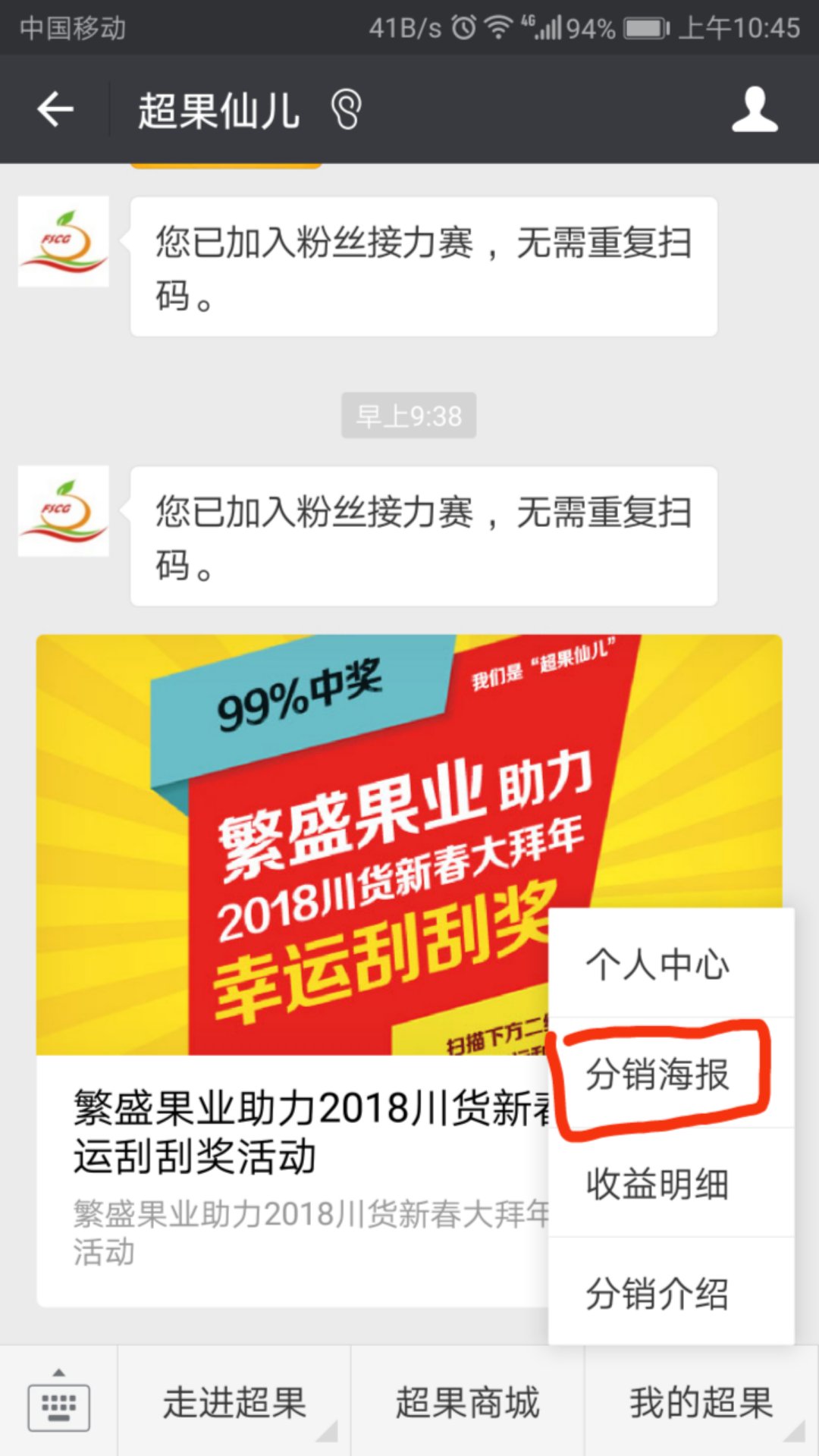Select 个人中心 from the popup menu
819x1456 pixels.
coord(657,965)
